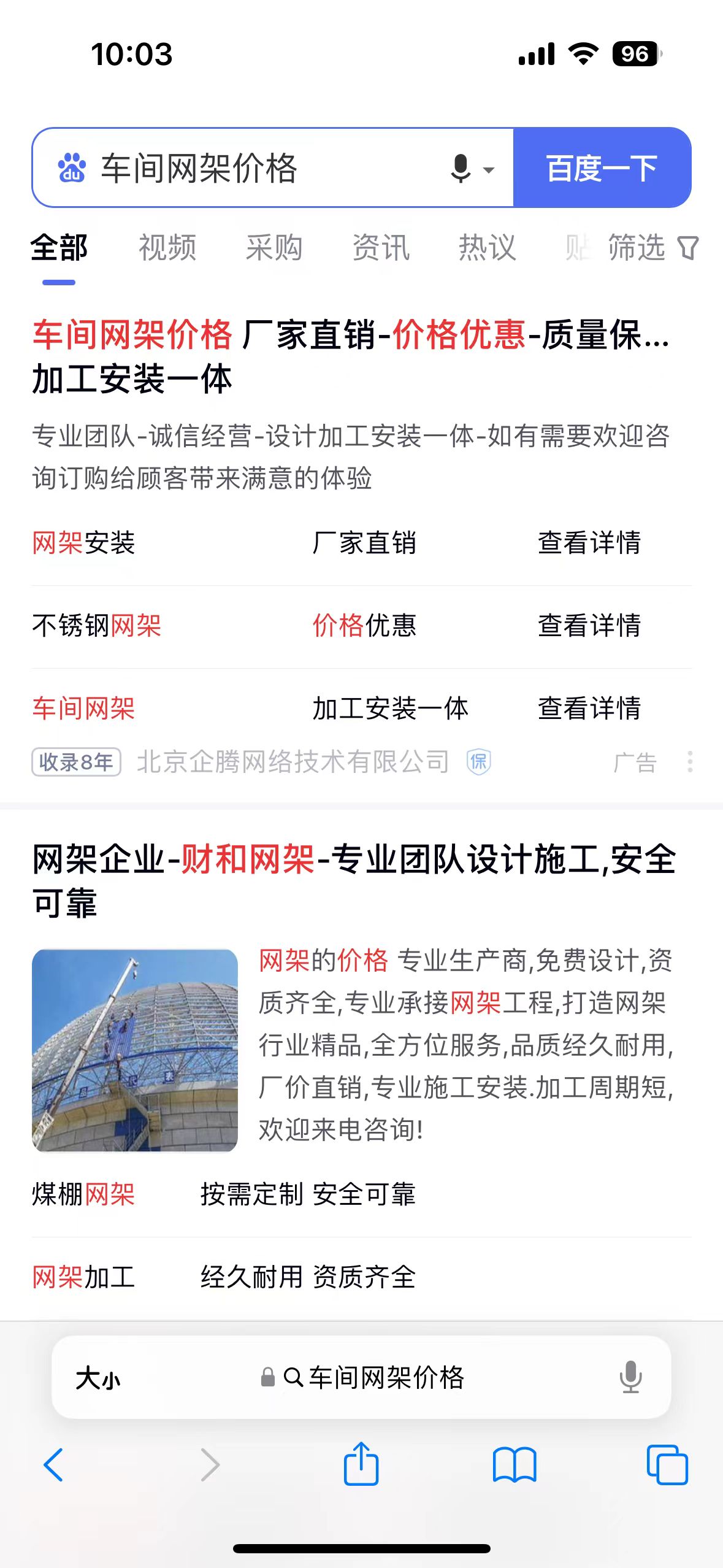Image resolution: width=723 pixels, height=1568 pixels.
Task: Open the 筛选 filter options
Action: [x=651, y=248]
